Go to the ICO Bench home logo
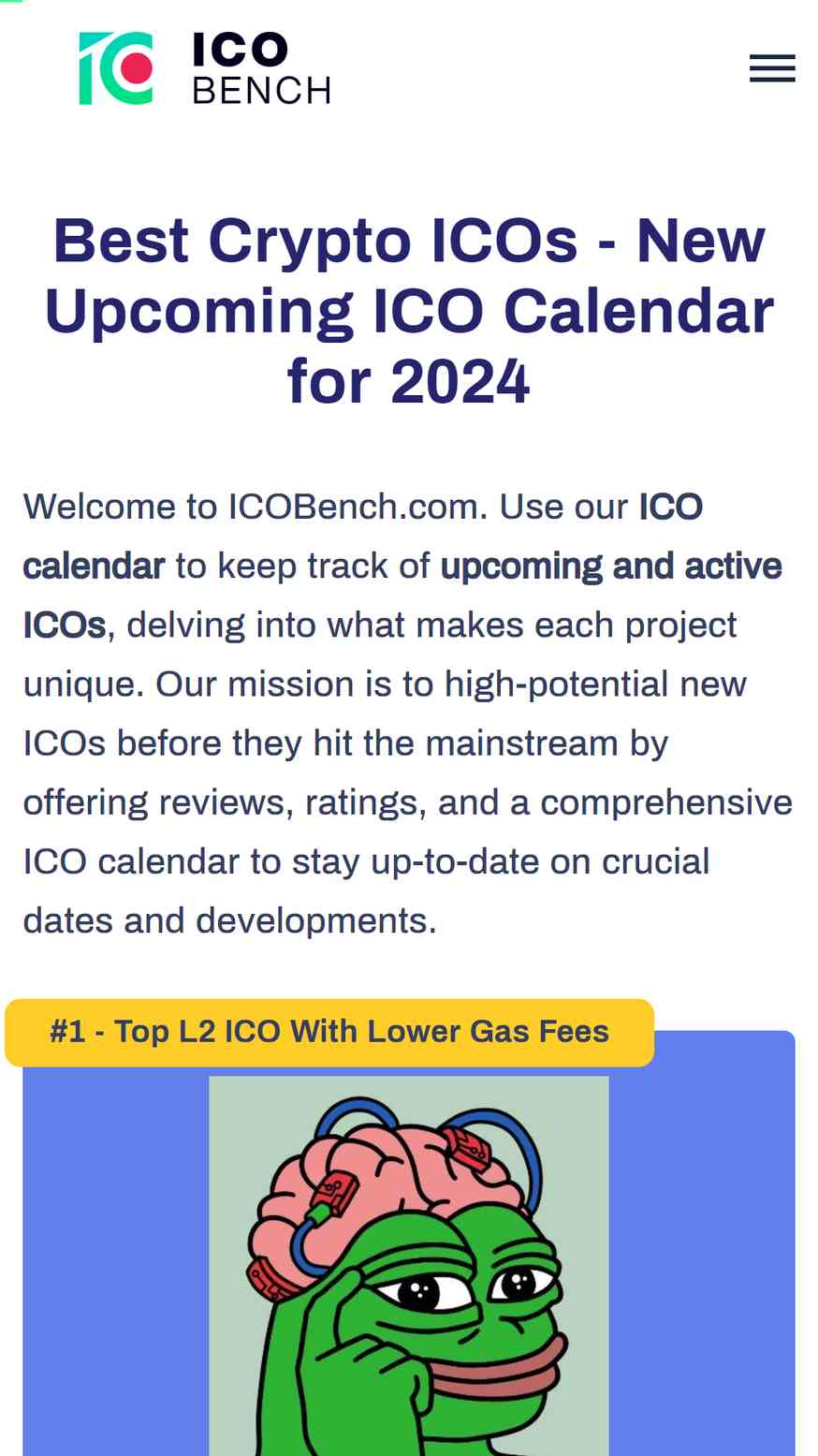Image resolution: width=818 pixels, height=1456 pixels. pos(205,67)
